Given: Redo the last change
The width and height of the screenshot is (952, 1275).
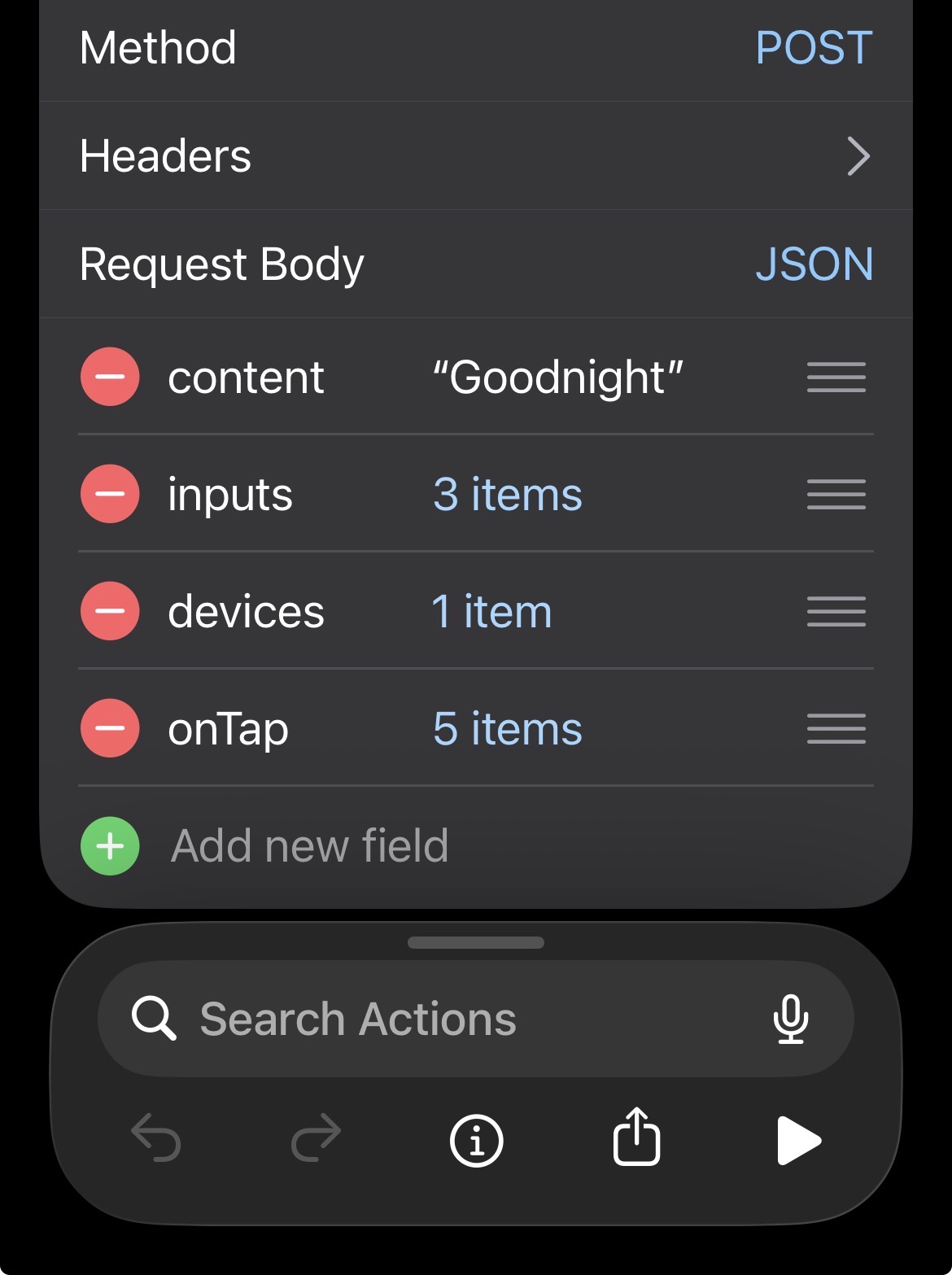Looking at the screenshot, I should (316, 1138).
